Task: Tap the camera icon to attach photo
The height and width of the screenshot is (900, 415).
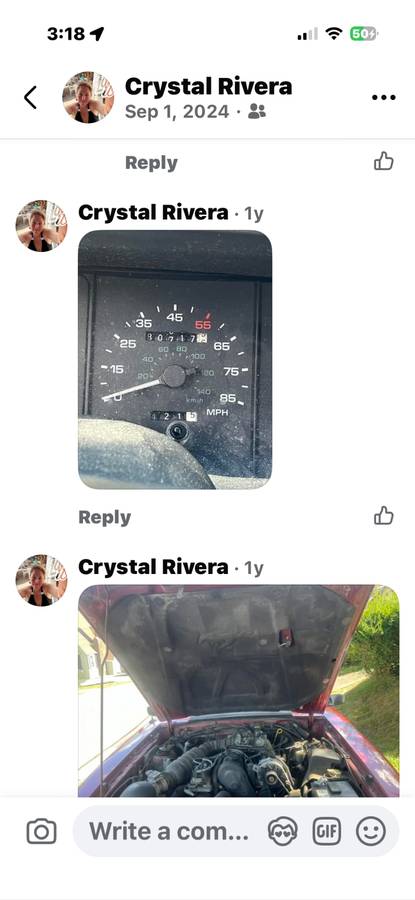Action: coord(41,831)
